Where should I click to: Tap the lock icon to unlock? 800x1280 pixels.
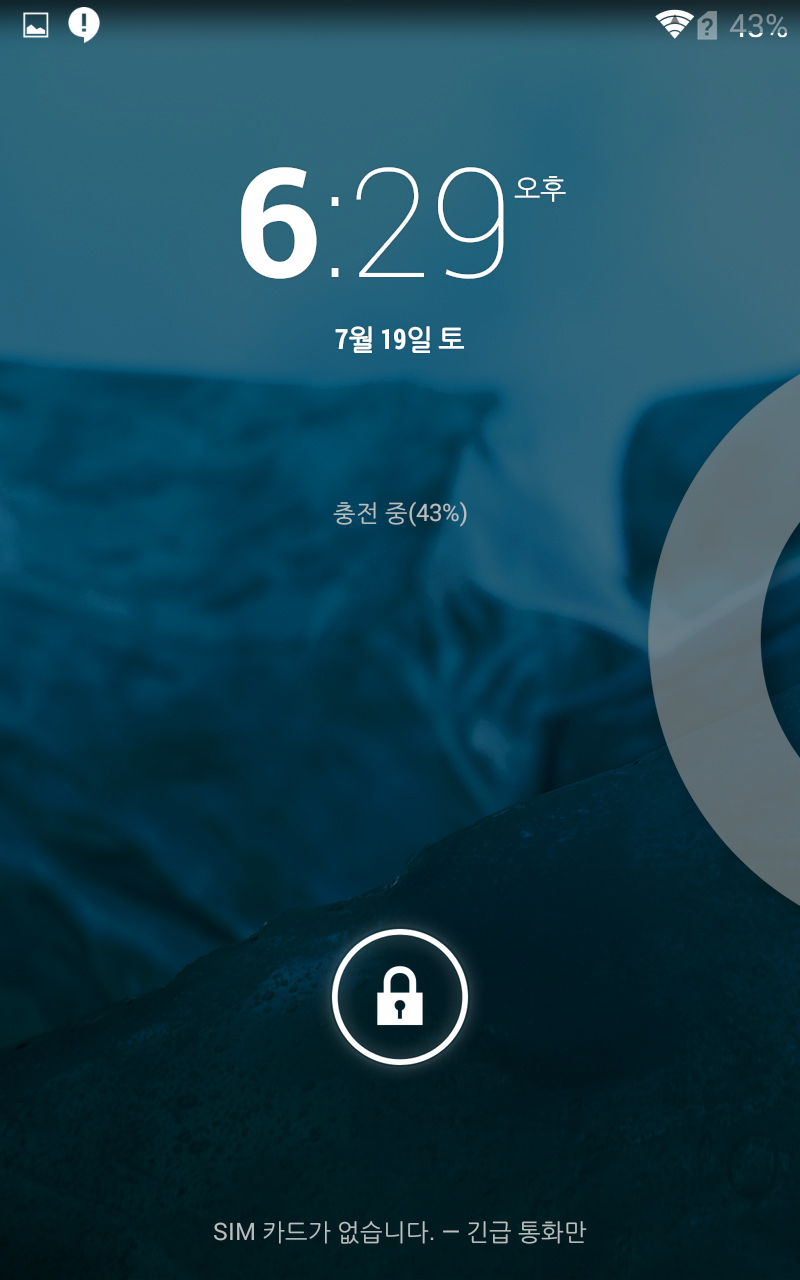click(x=400, y=996)
